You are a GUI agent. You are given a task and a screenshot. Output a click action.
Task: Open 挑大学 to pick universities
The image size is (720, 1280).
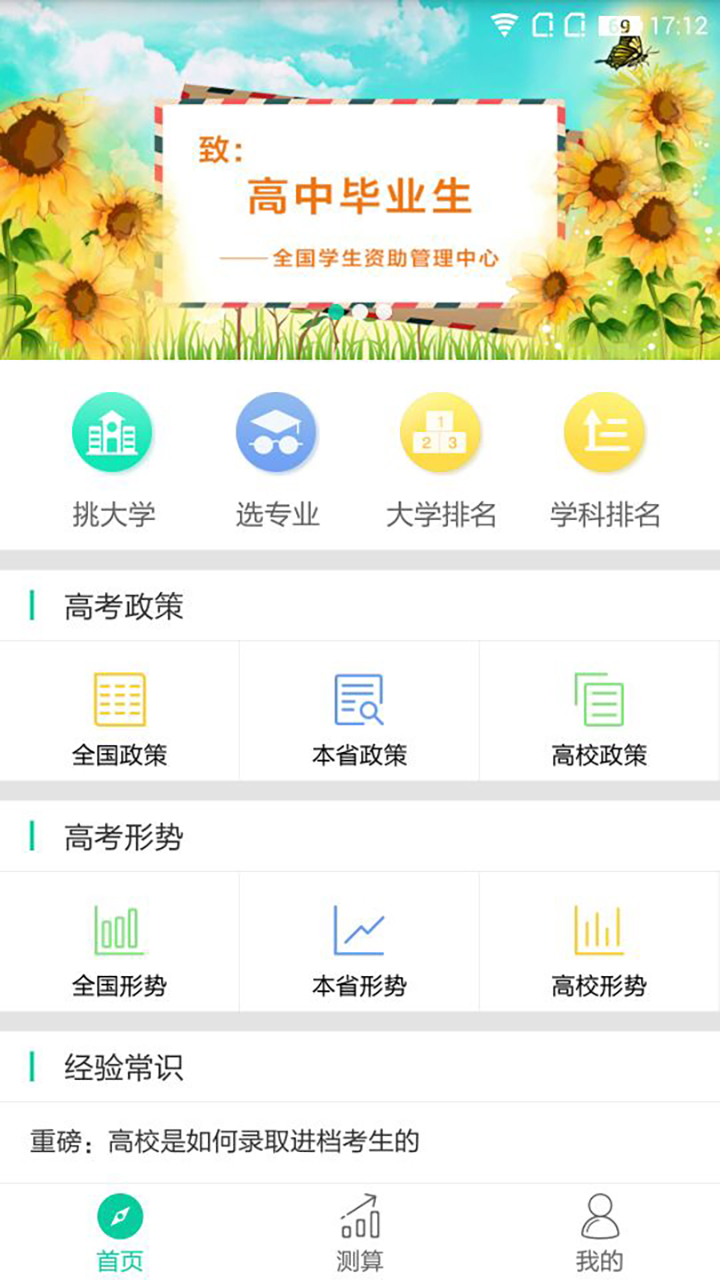tap(113, 460)
